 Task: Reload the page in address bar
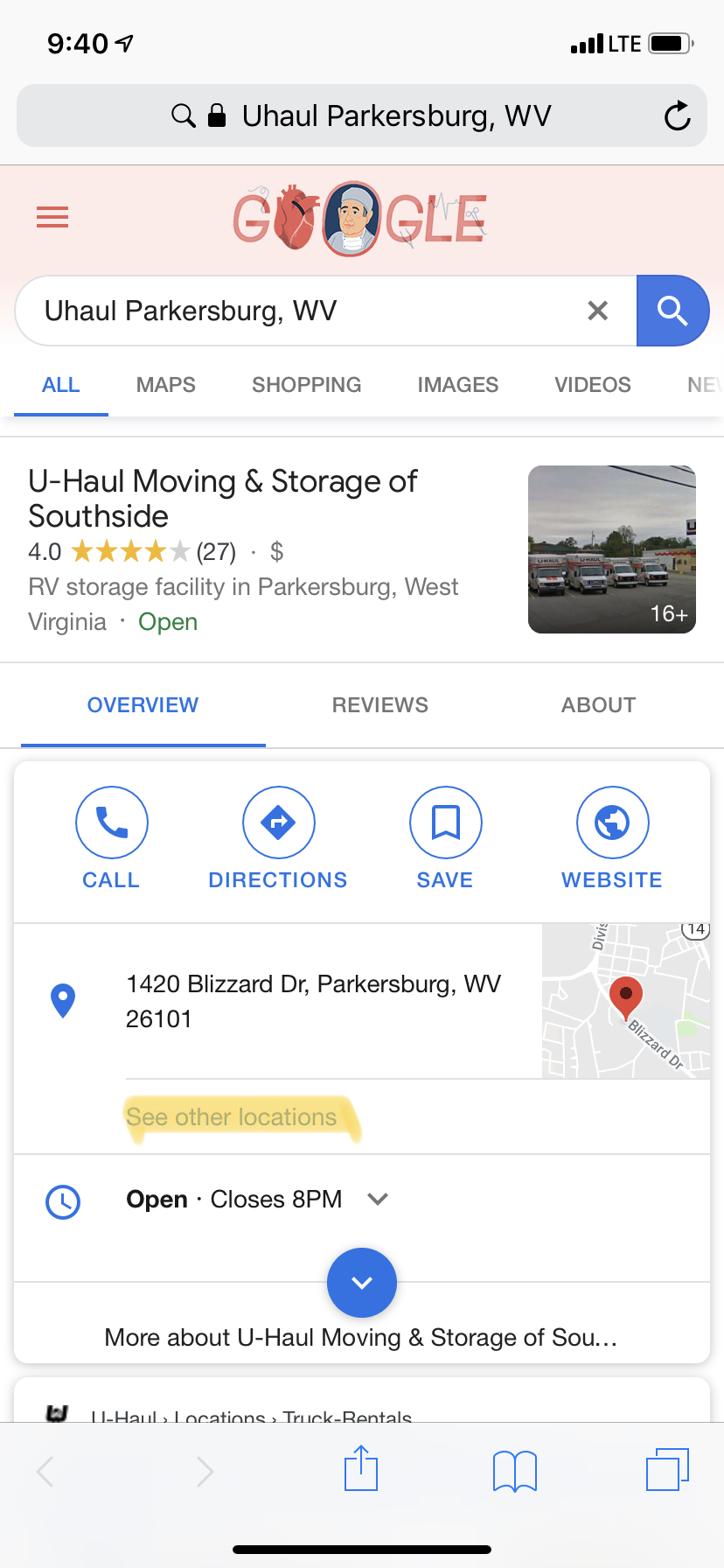677,116
